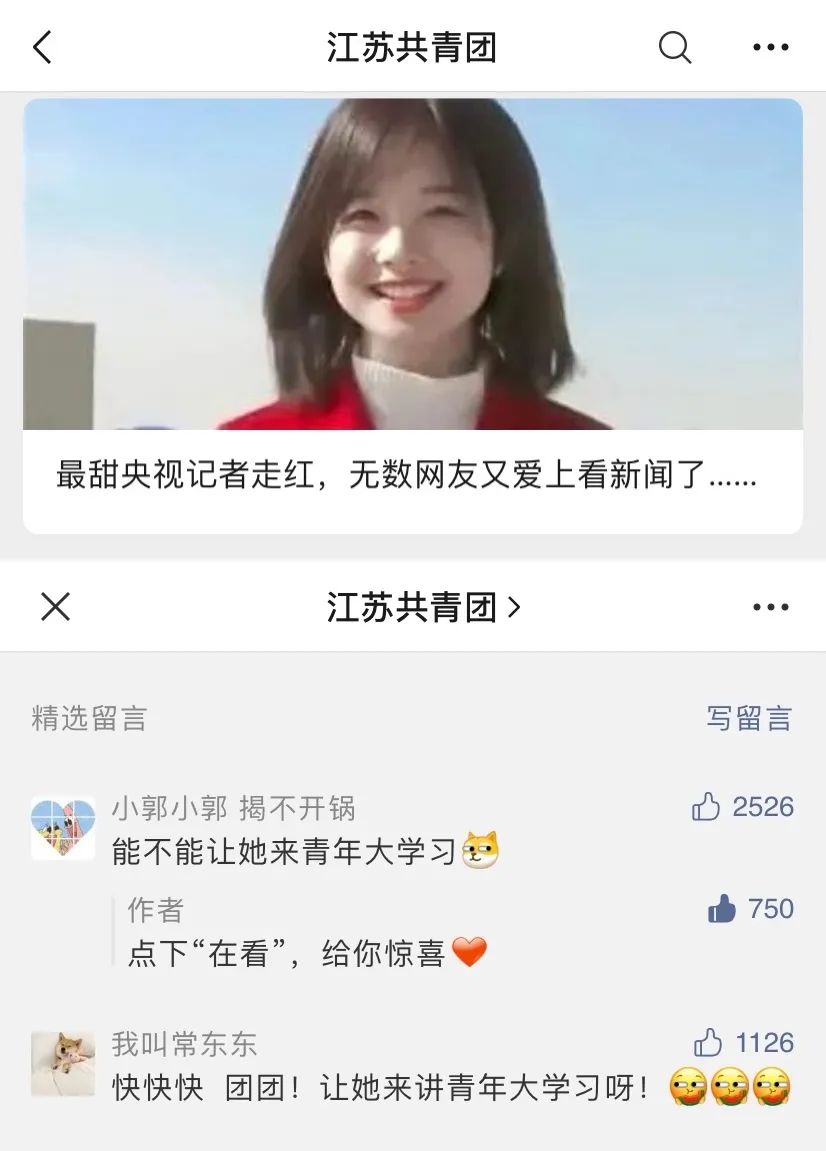Open the 最甜央视记者走红 article card
The height and width of the screenshot is (1151, 826).
(412, 315)
